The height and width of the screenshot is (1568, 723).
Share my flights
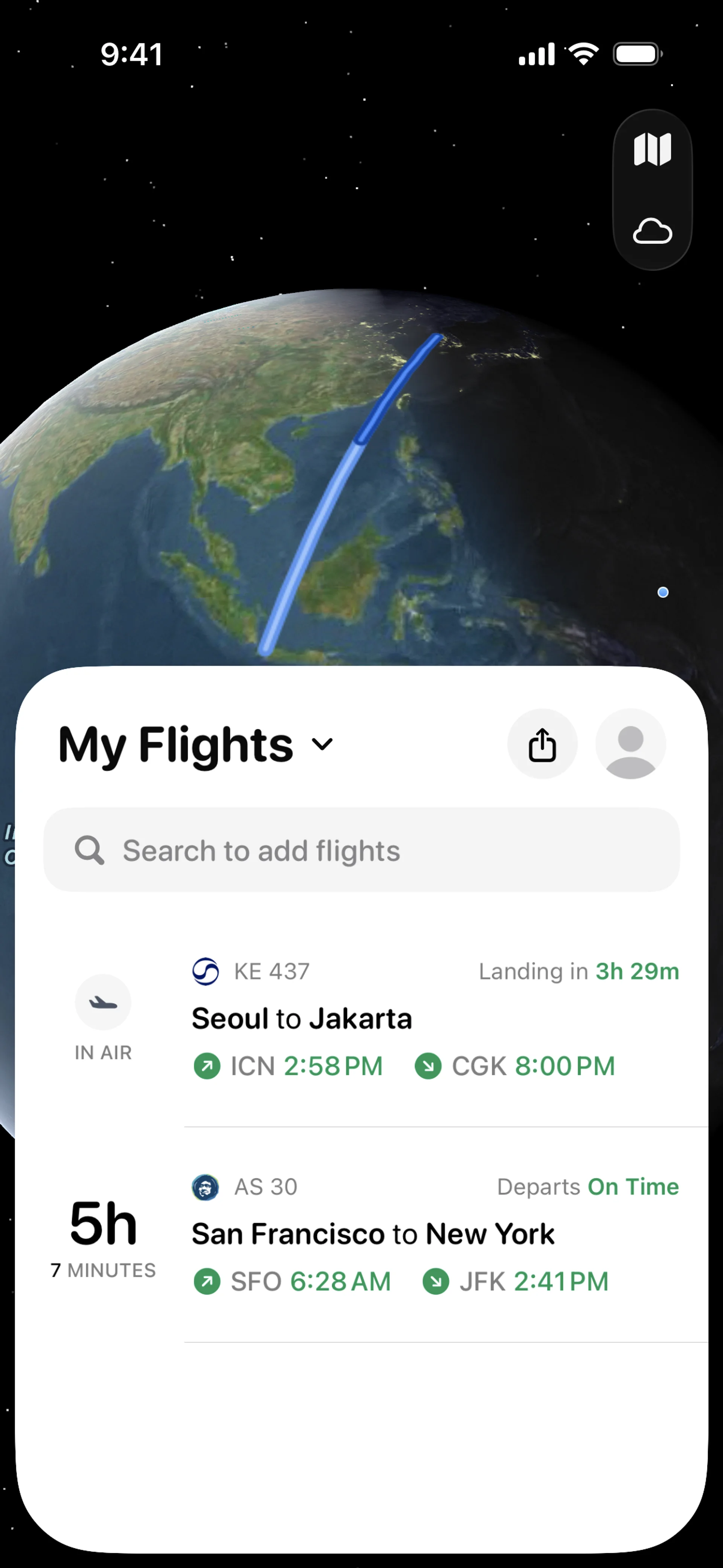click(x=541, y=744)
